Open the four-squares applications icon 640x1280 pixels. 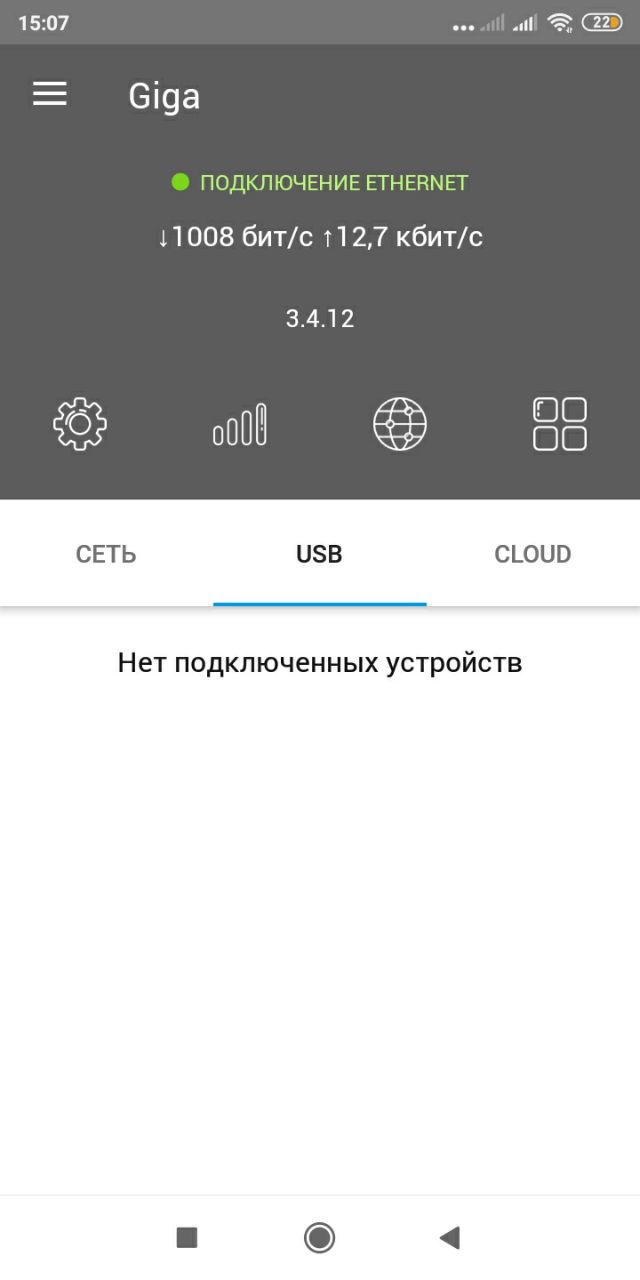(559, 424)
